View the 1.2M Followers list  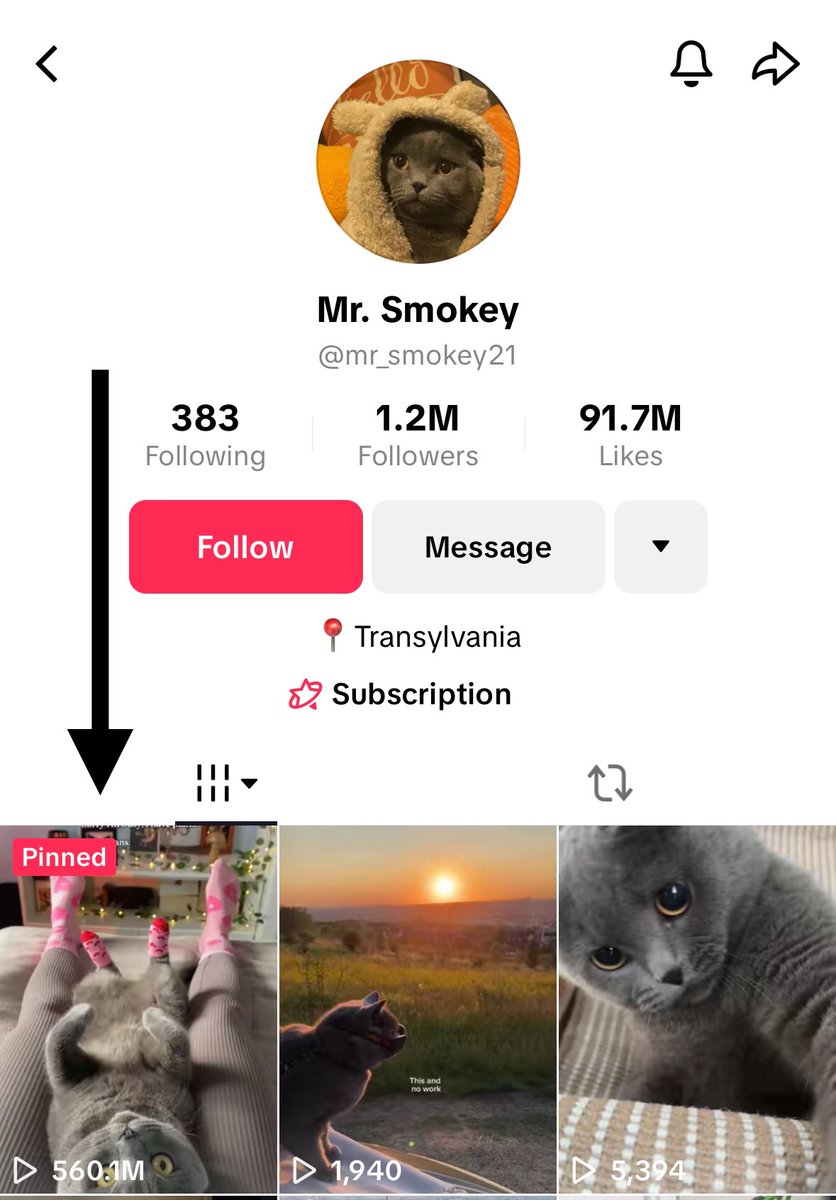click(418, 436)
